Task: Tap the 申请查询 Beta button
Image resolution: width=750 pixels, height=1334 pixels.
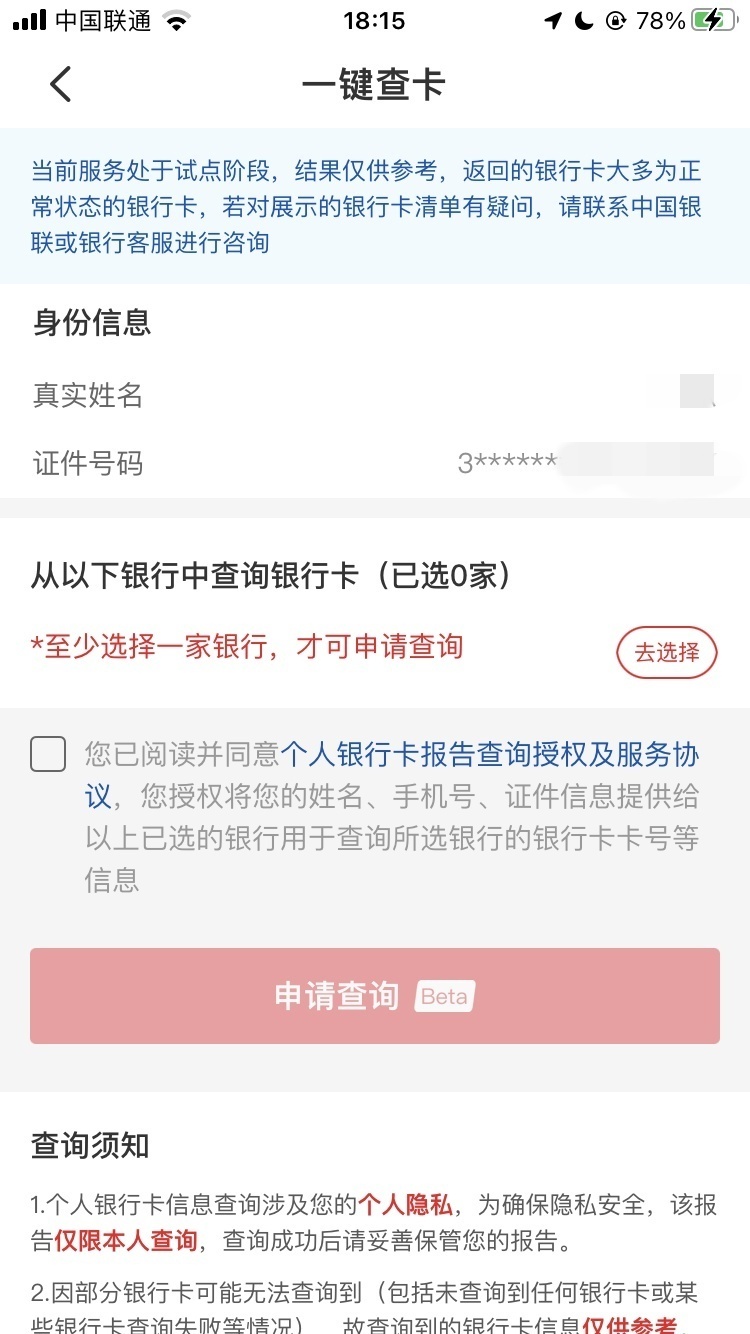Action: point(374,996)
